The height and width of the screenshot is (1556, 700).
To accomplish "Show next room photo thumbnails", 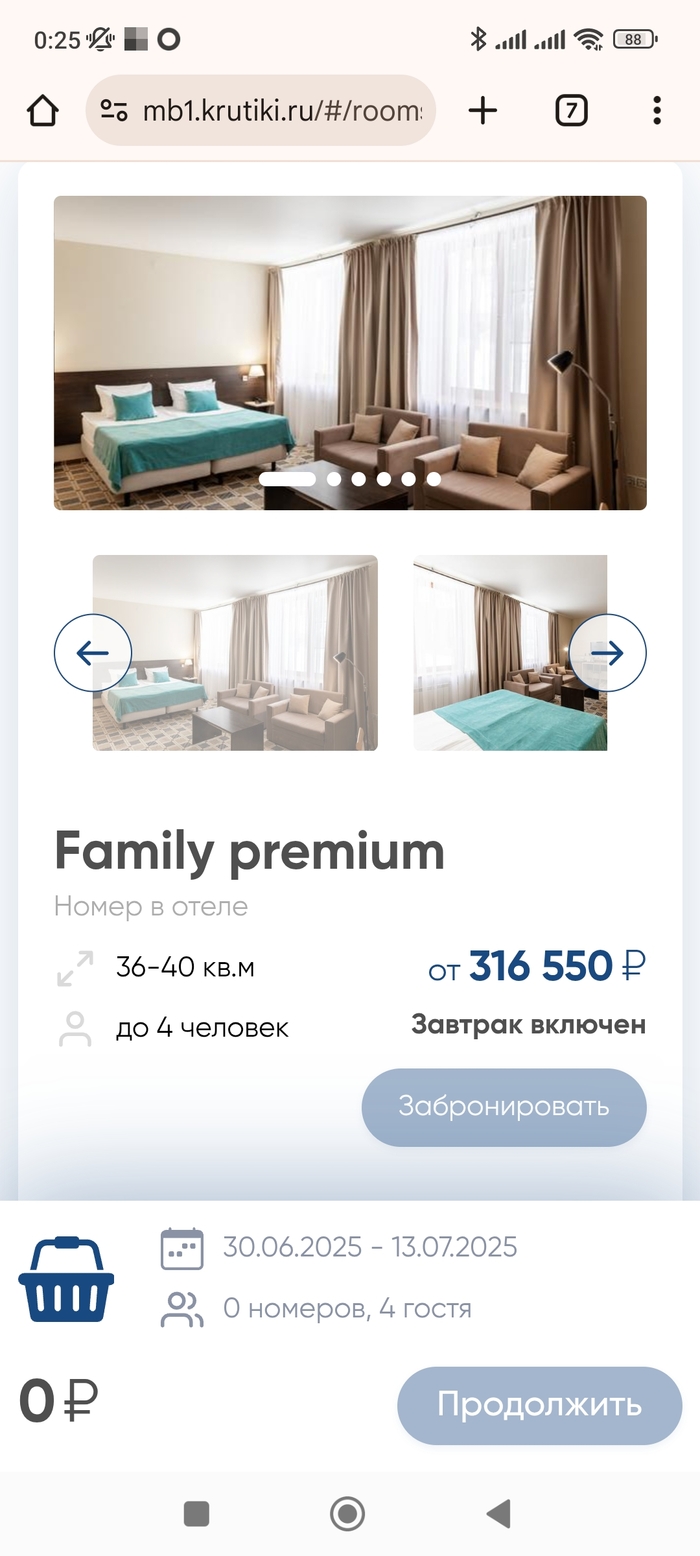I will tap(607, 653).
